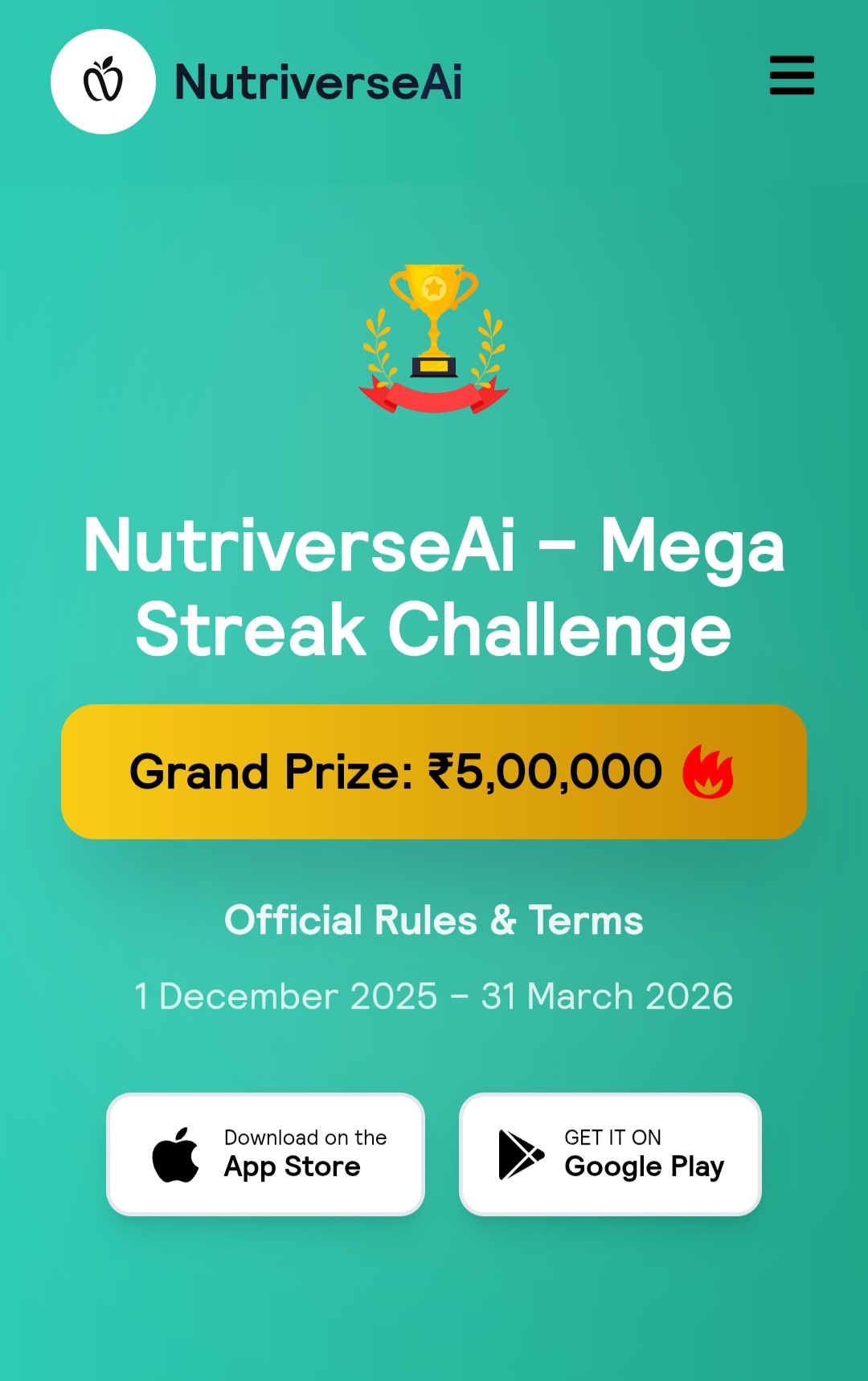Get it on Google Play
868x1381 pixels.
click(610, 1154)
